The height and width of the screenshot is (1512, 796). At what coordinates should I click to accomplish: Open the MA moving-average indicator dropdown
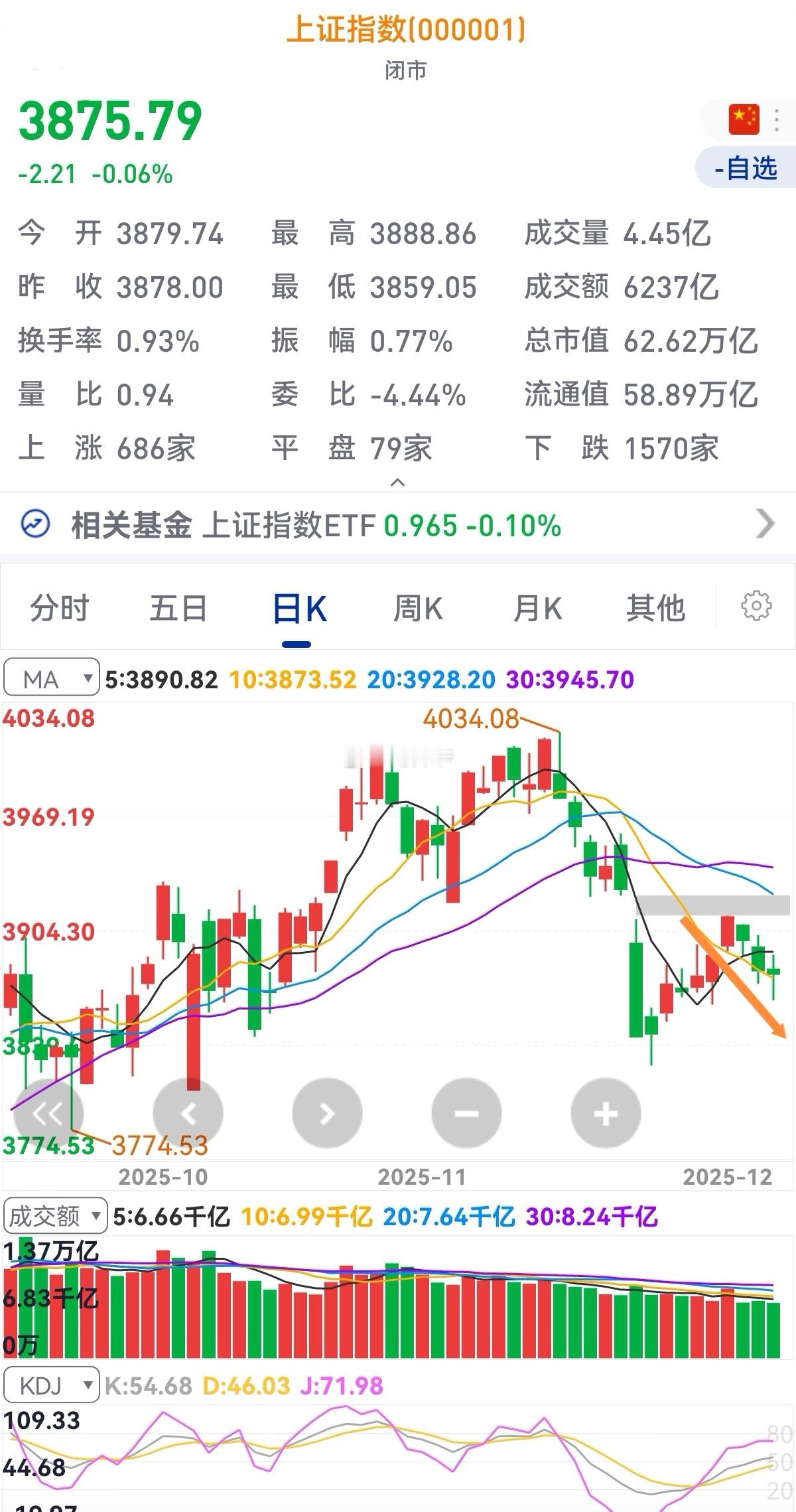(x=52, y=678)
